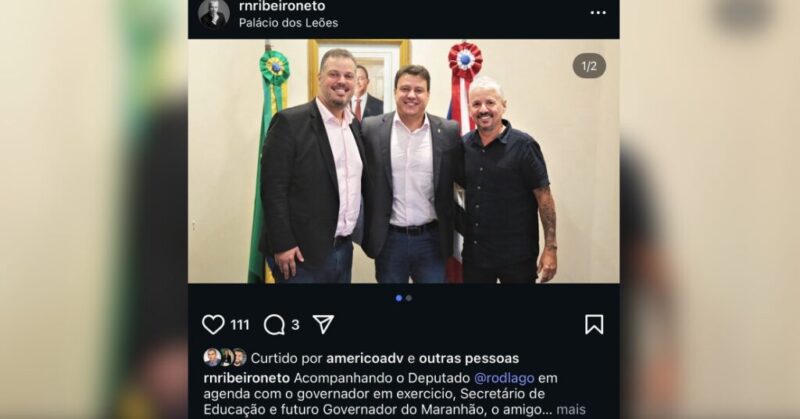Share the post via the paper plane icon
Screen dimensions: 800x419
pos(323,324)
